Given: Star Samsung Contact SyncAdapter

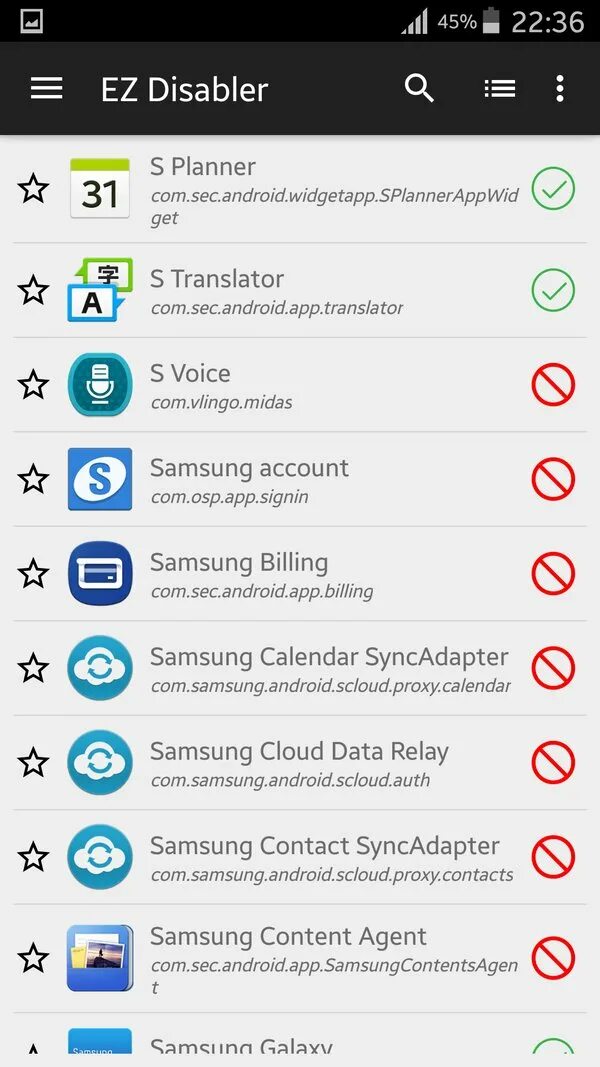Looking at the screenshot, I should [34, 857].
